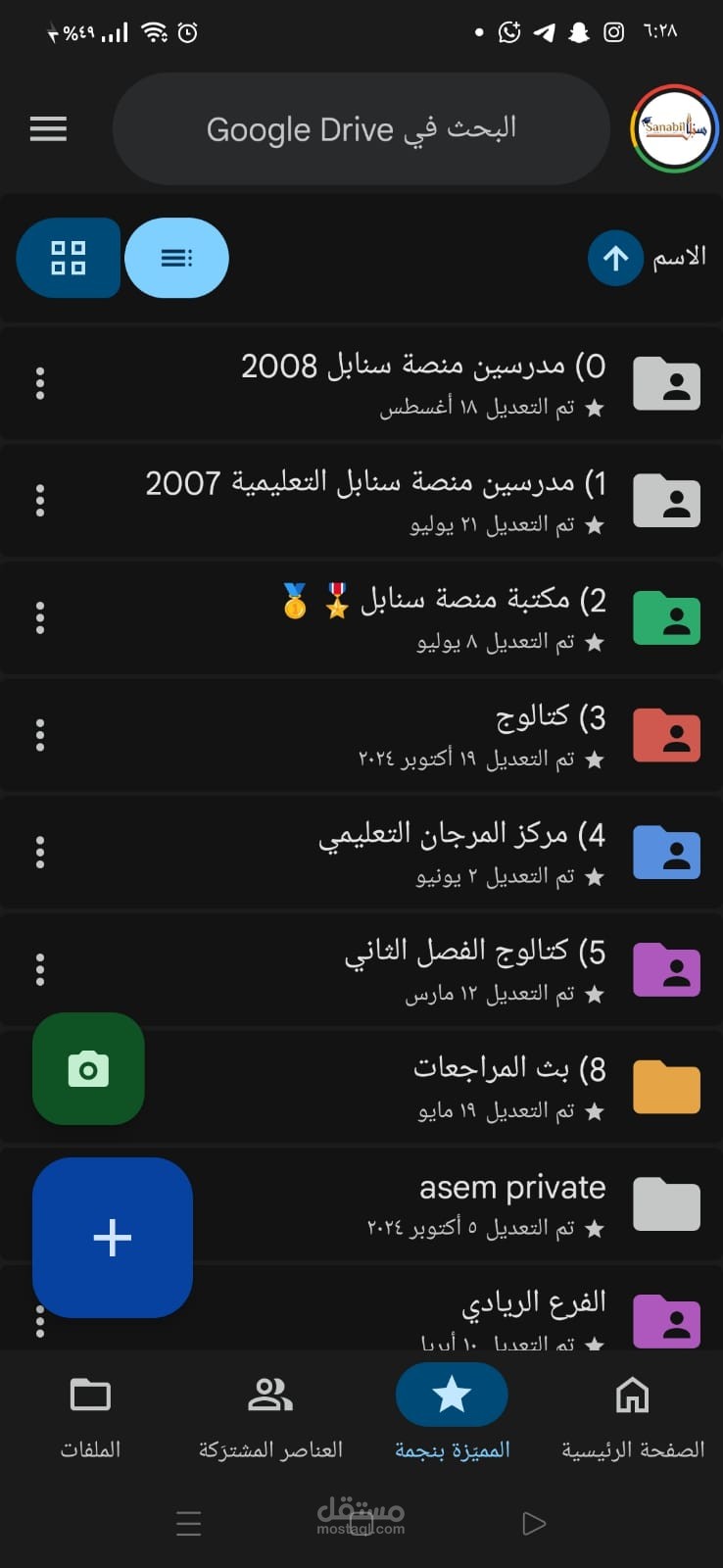Image resolution: width=723 pixels, height=1568 pixels.
Task: Tap the Google Drive search box
Action: [x=361, y=128]
